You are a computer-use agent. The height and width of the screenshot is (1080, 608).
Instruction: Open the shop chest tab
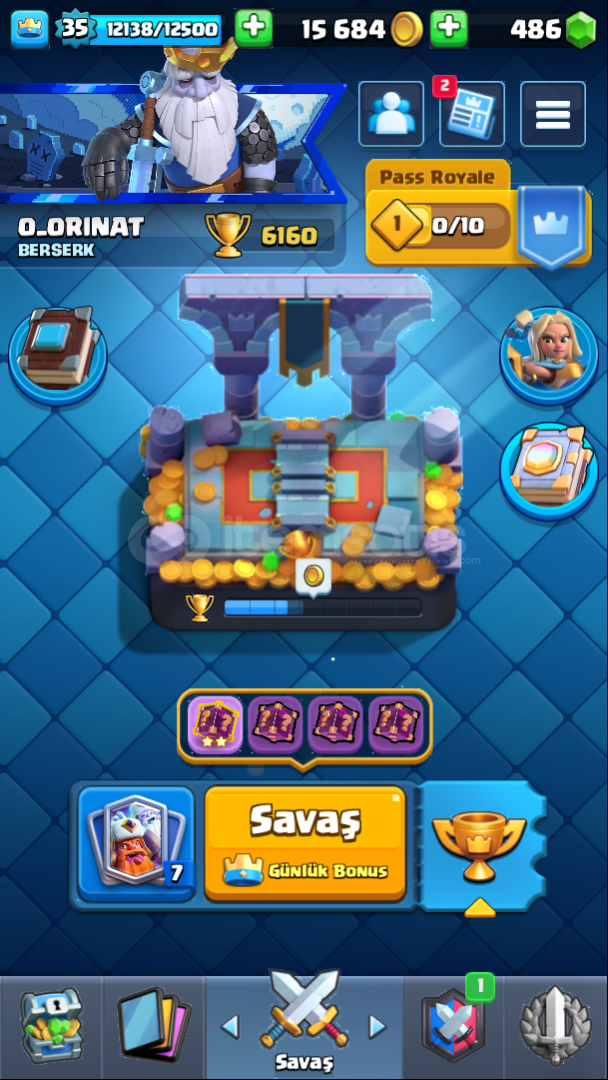(x=52, y=1026)
